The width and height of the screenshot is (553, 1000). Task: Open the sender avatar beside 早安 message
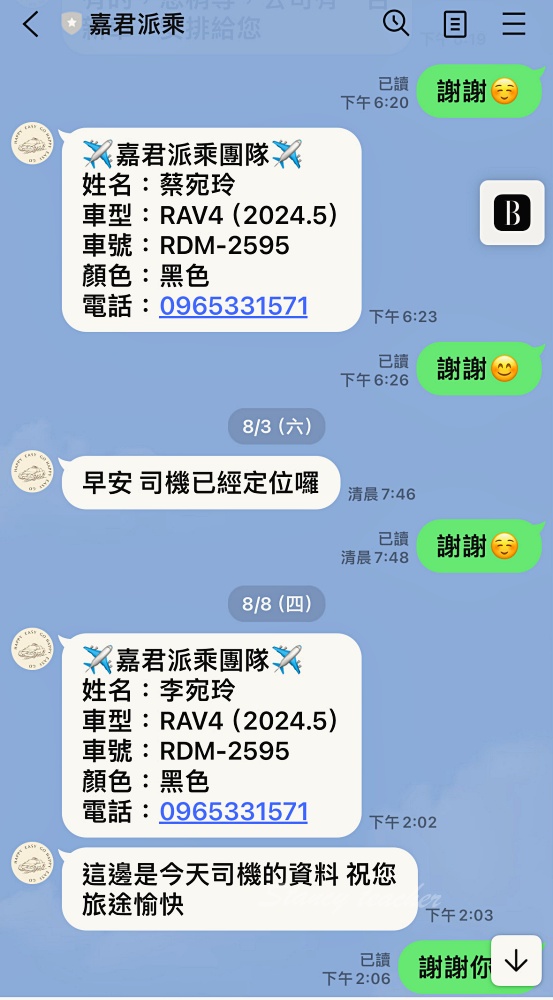point(33,471)
